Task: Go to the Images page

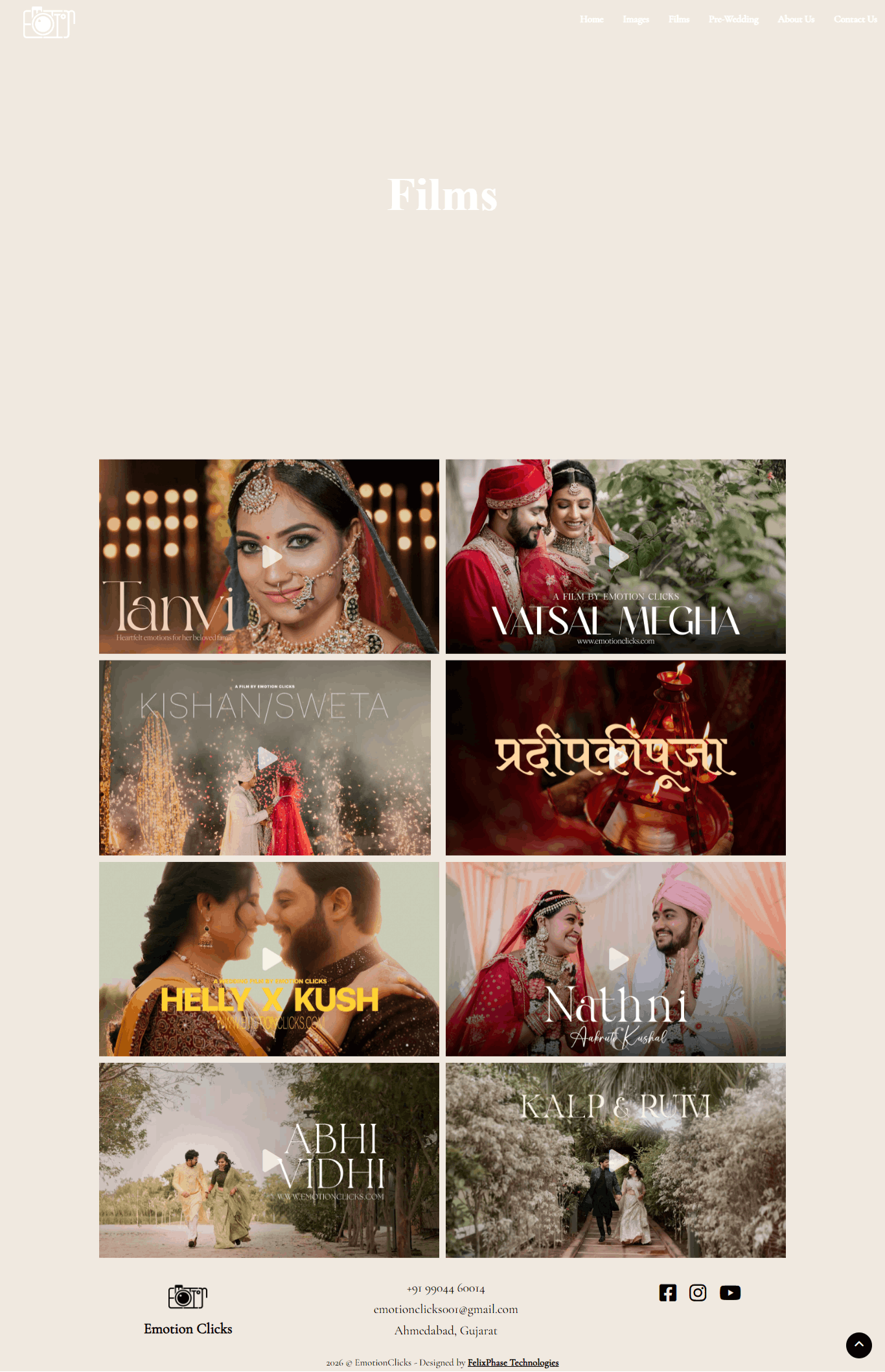Action: (x=636, y=19)
